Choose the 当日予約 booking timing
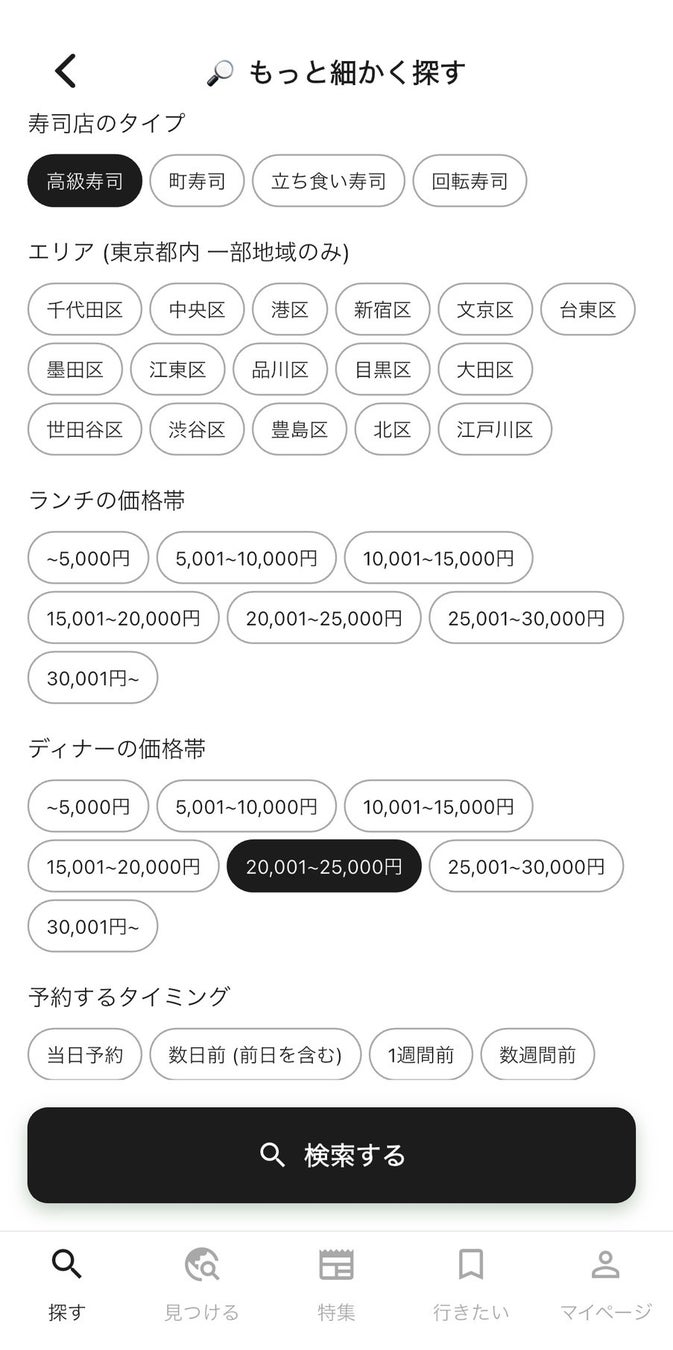The height and width of the screenshot is (1350, 673). coord(85,1054)
